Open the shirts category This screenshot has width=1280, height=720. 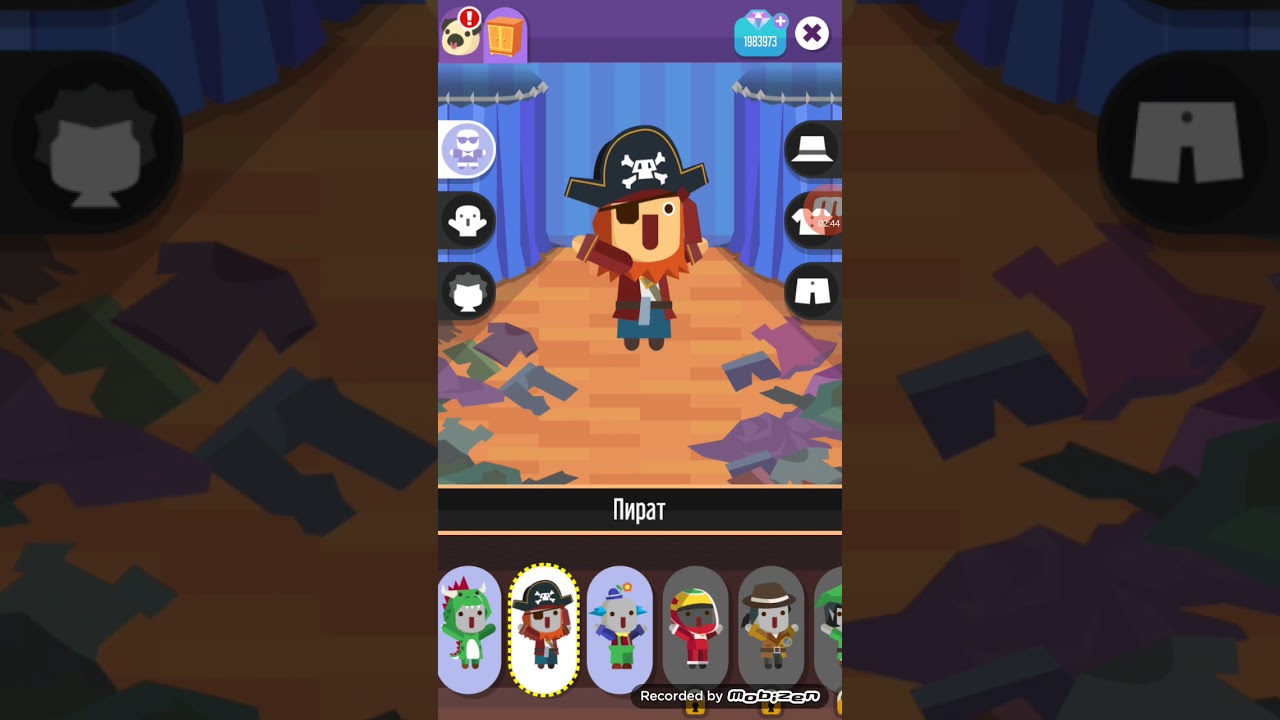[x=812, y=220]
